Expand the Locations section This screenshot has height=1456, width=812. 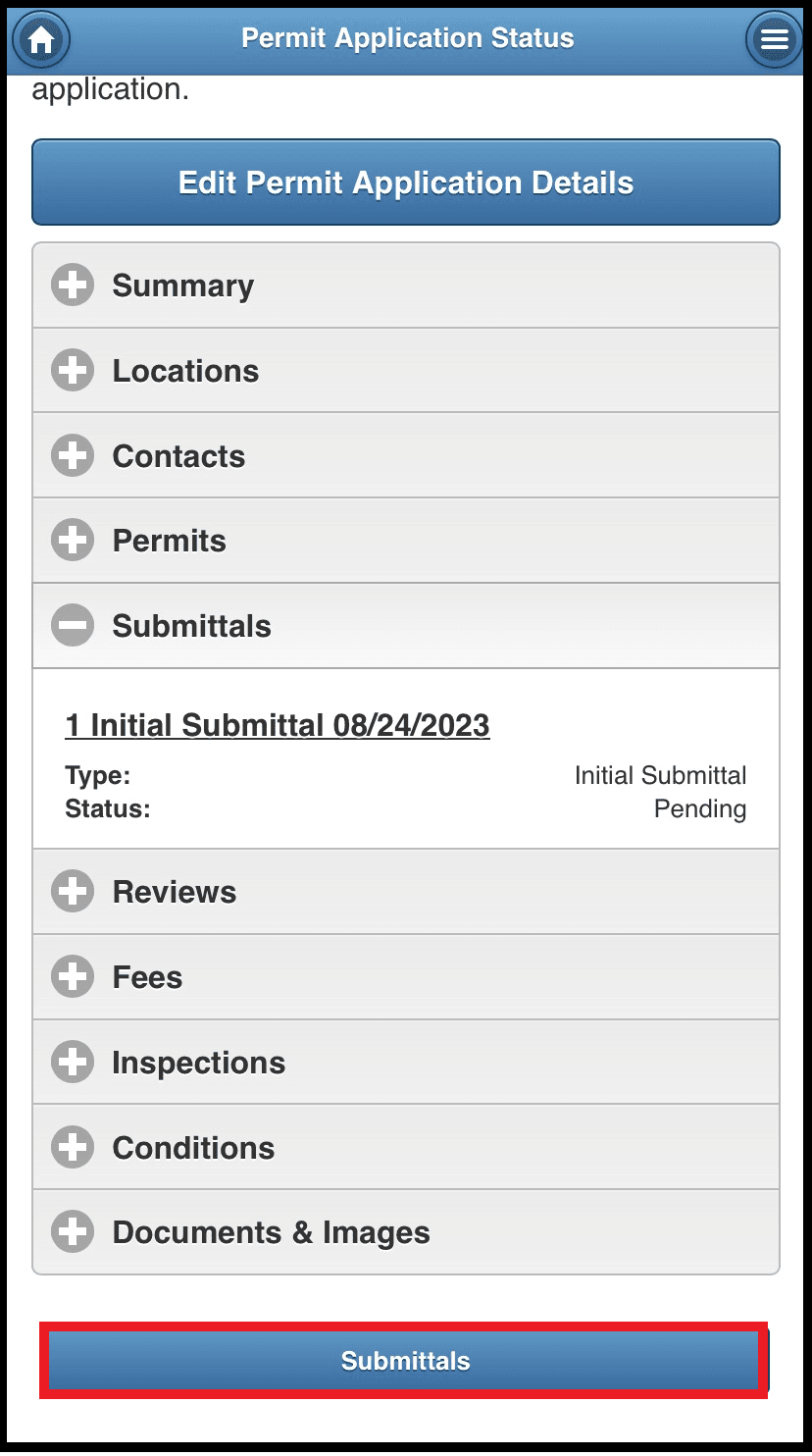405,371
